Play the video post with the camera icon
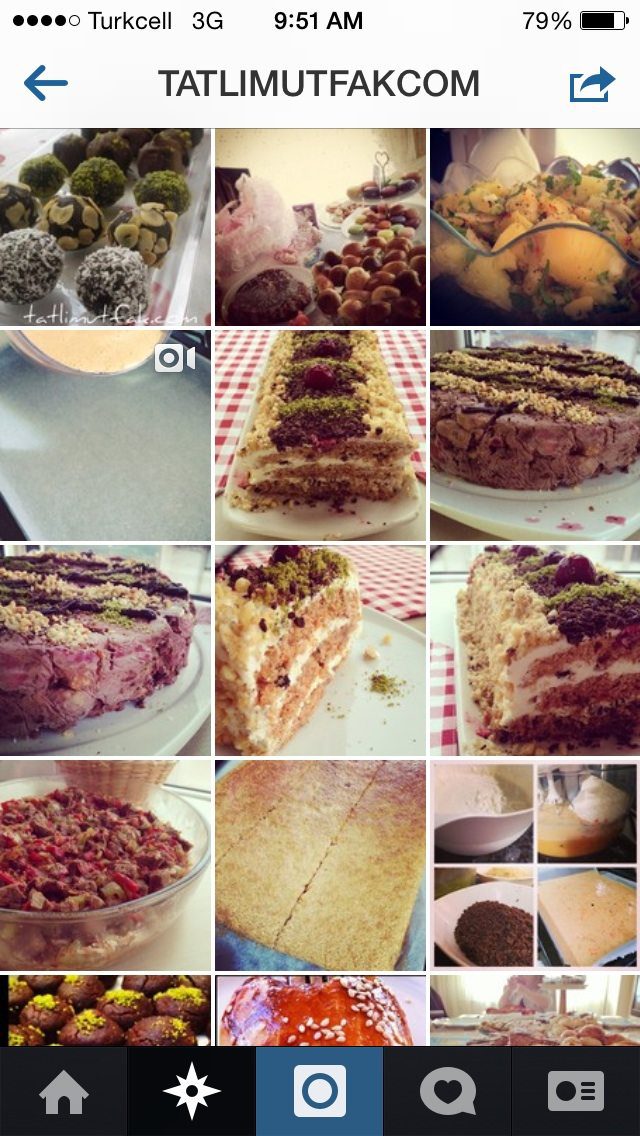Viewport: 640px width, 1136px height. 105,436
